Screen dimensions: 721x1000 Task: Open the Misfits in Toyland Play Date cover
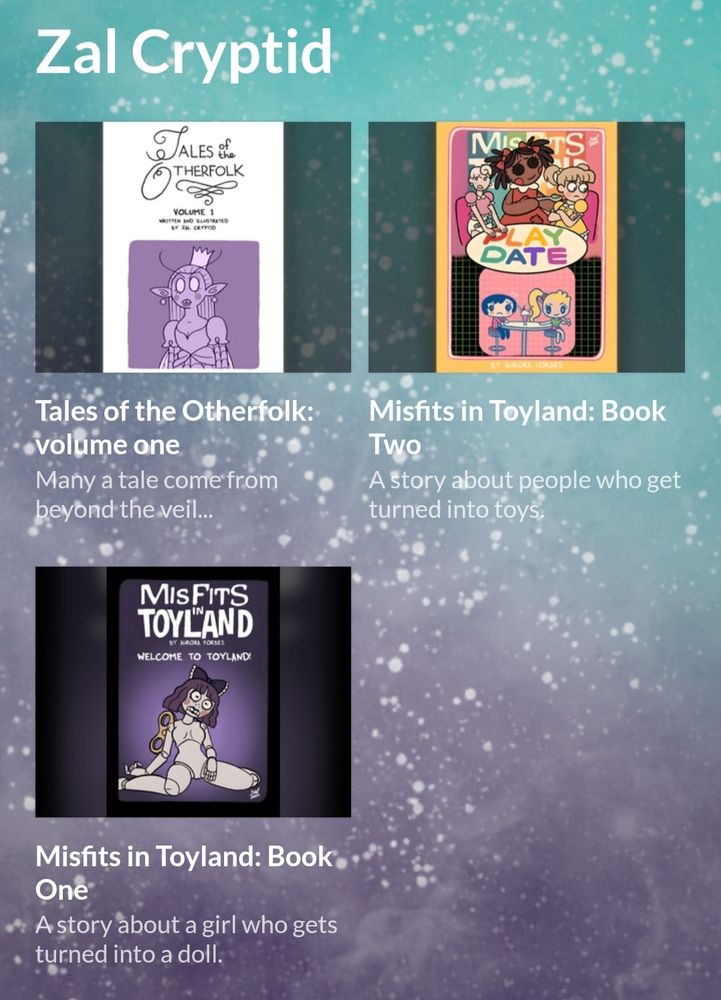pos(527,247)
